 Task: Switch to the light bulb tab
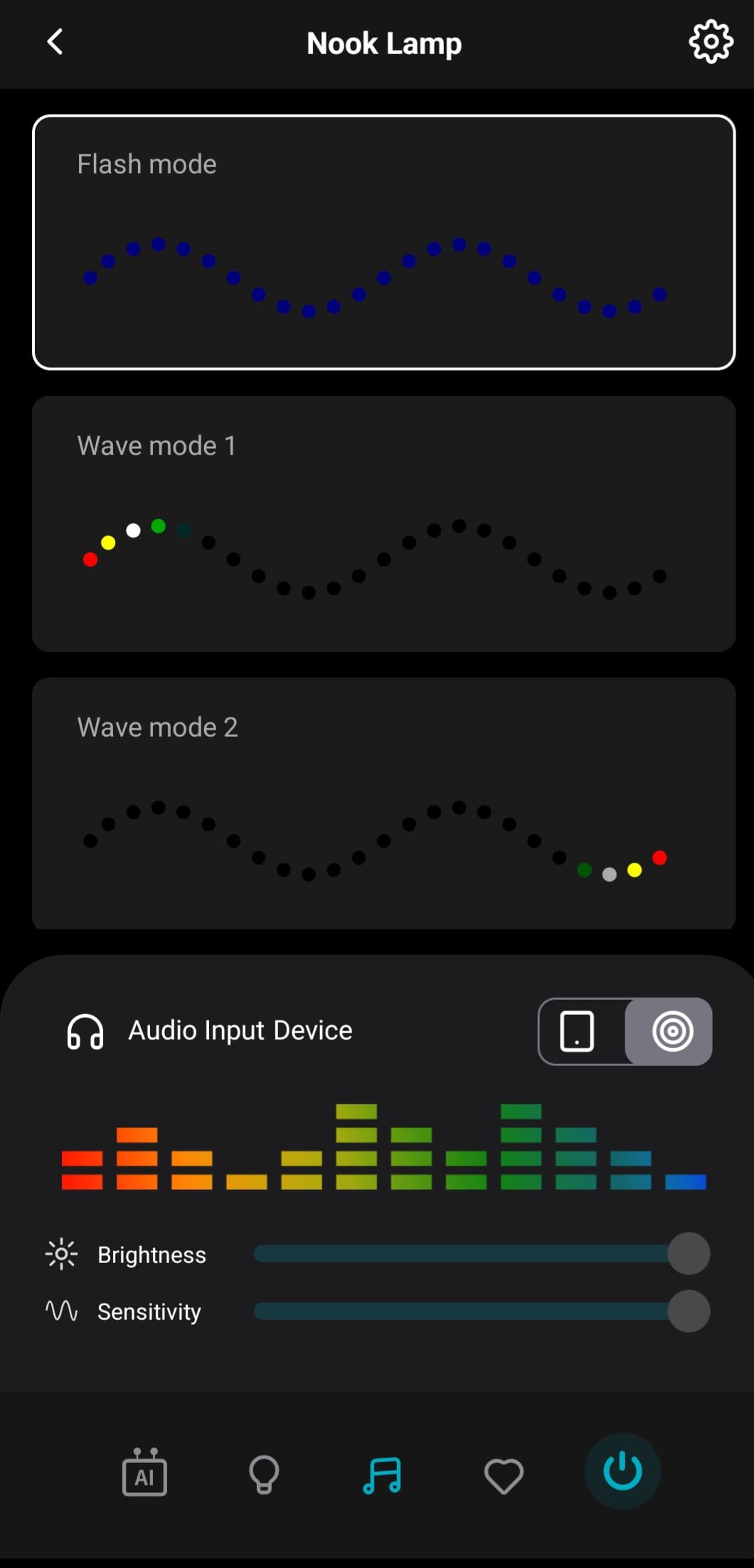(264, 1475)
